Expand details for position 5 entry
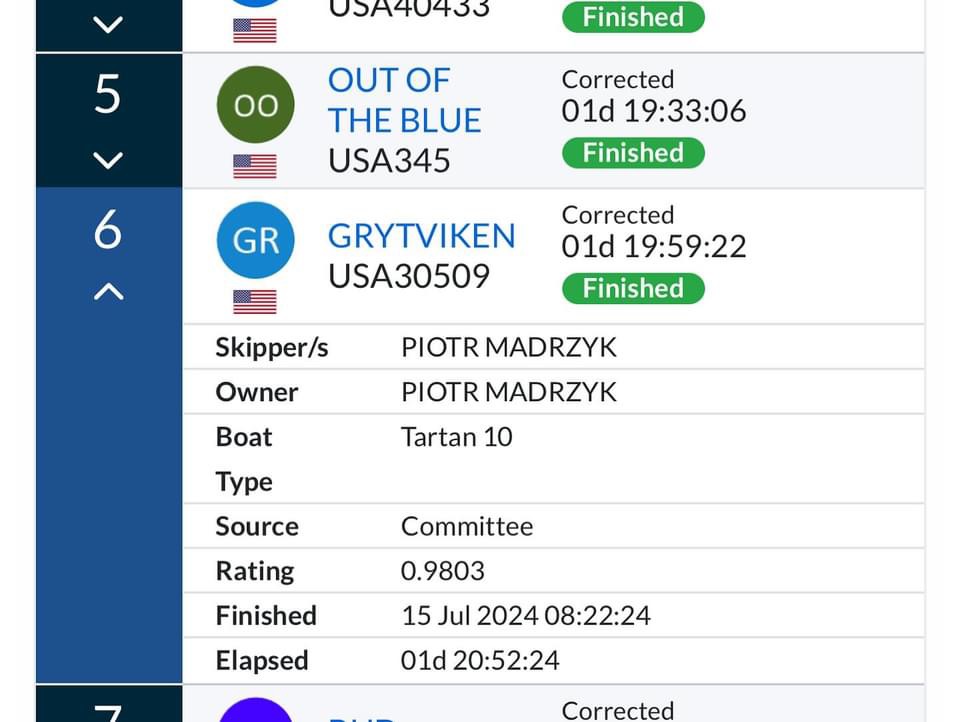The height and width of the screenshot is (722, 960). tap(108, 159)
